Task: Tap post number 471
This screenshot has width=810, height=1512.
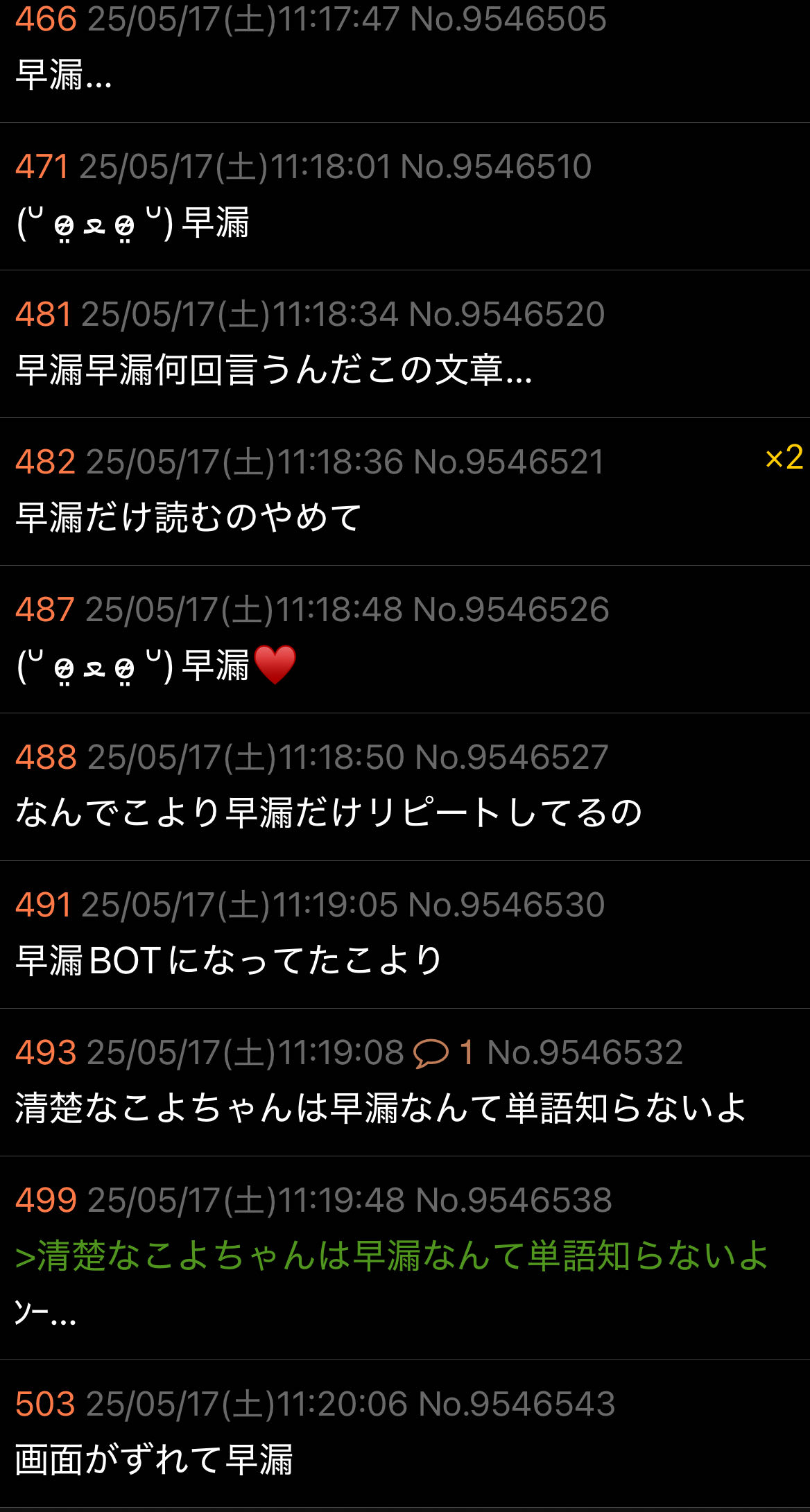Action: click(x=42, y=167)
